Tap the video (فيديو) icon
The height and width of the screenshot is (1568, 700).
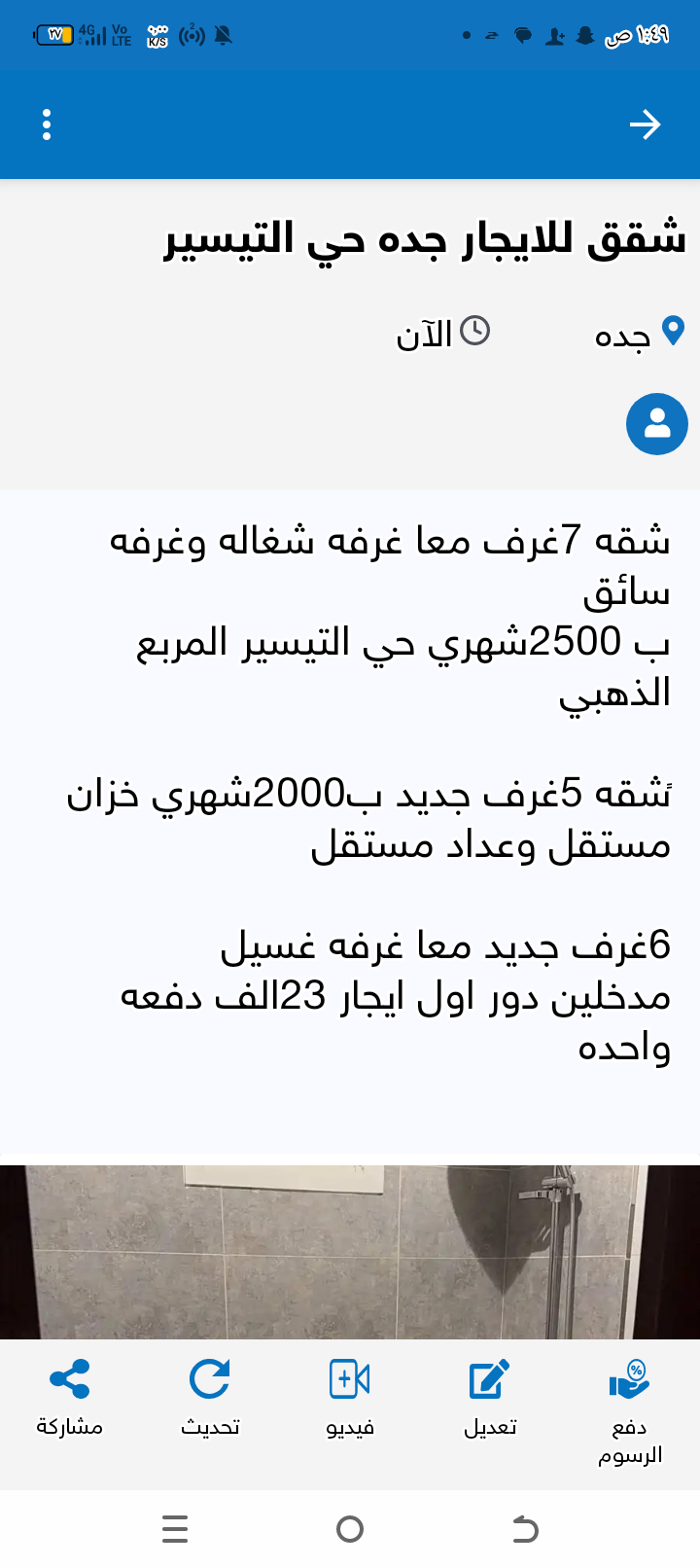350,1376
